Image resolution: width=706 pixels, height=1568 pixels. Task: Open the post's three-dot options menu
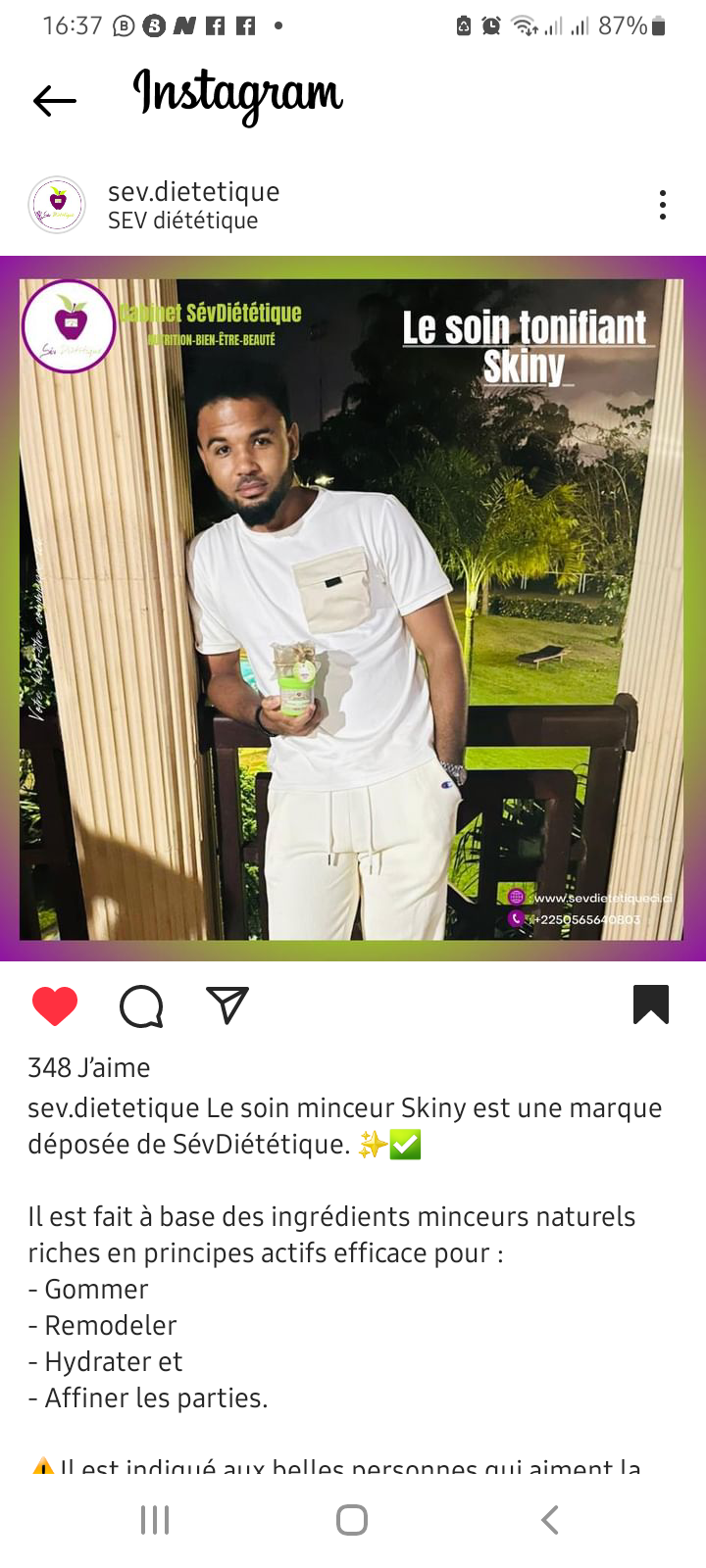coord(663,205)
